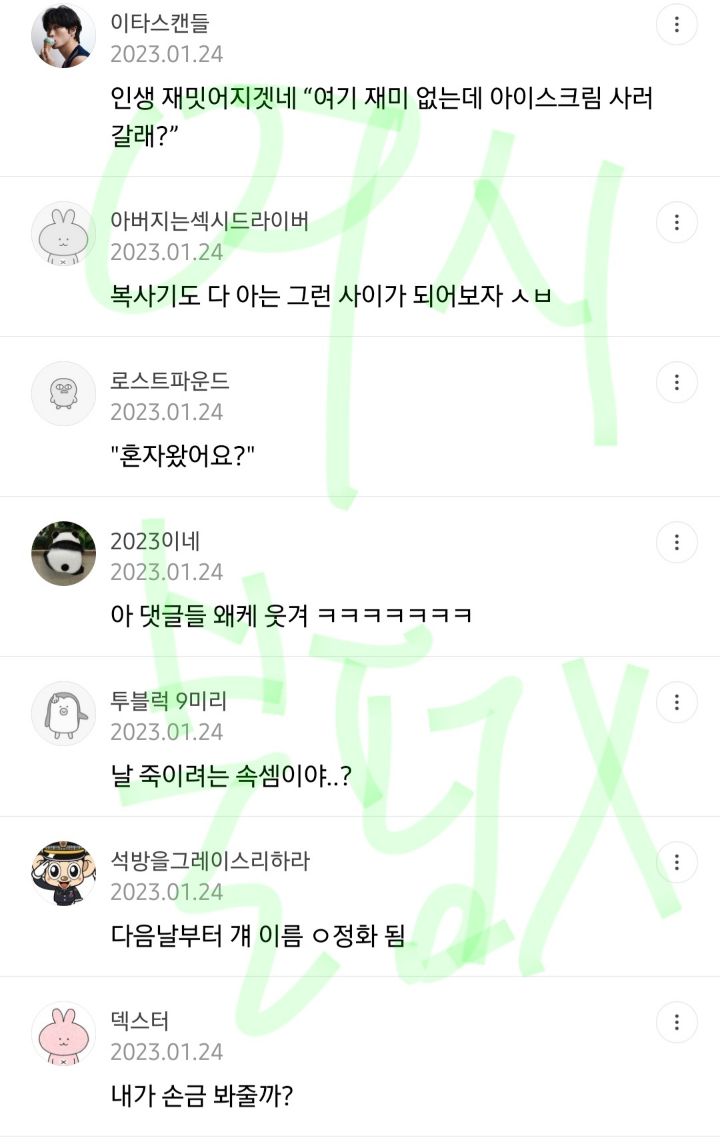
Task: View 이타스캔들's profile picture
Action: 63,36
